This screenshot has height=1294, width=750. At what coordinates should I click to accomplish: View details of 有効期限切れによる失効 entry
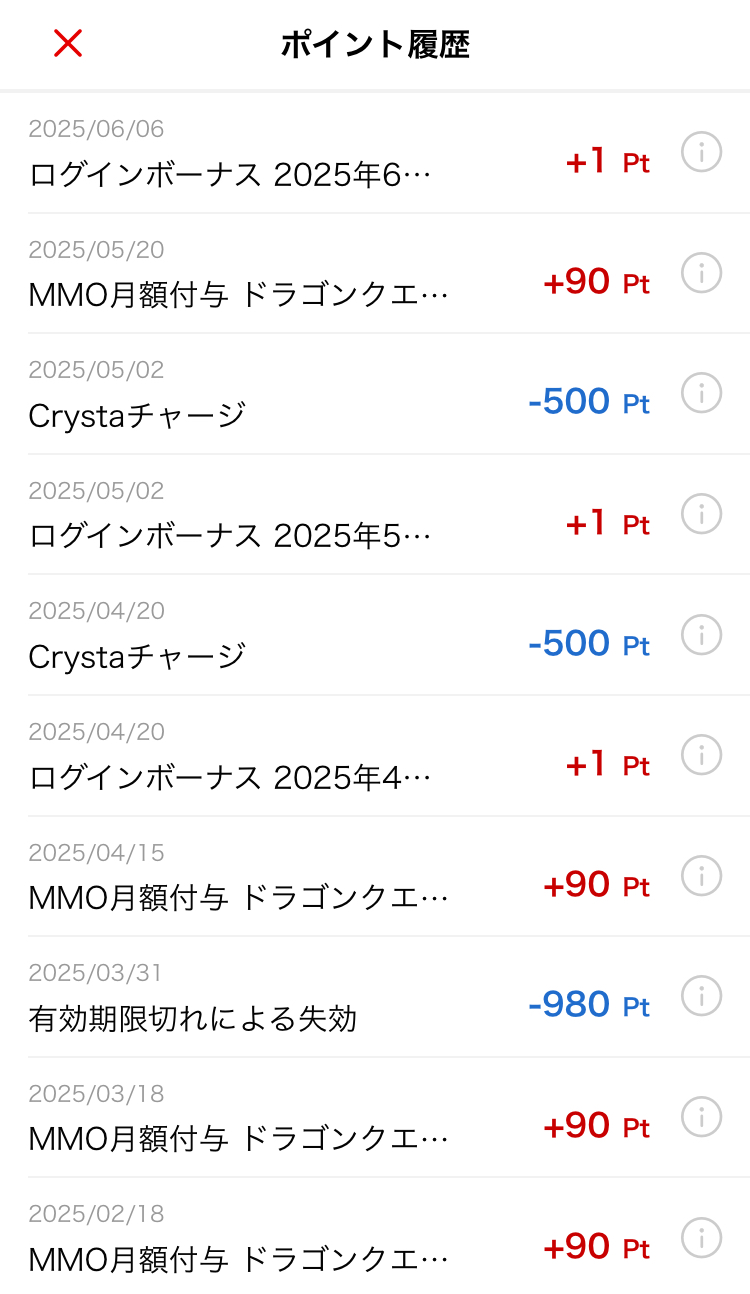pos(701,996)
